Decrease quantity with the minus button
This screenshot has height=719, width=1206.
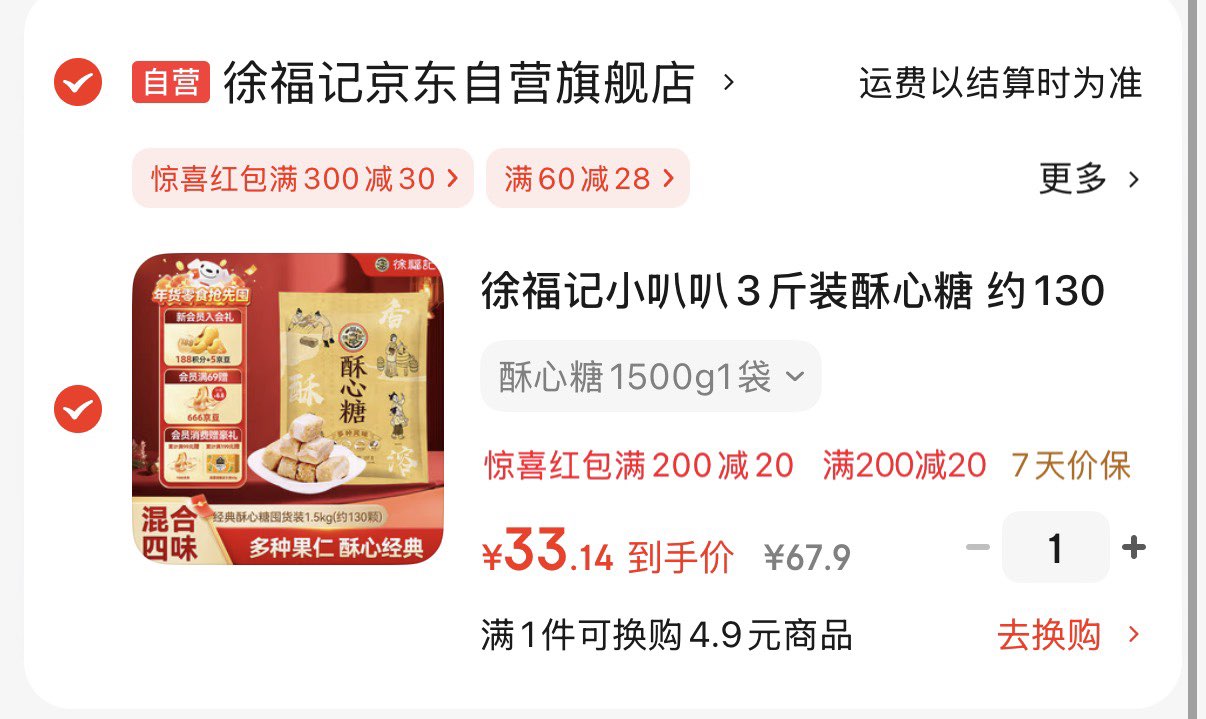978,548
